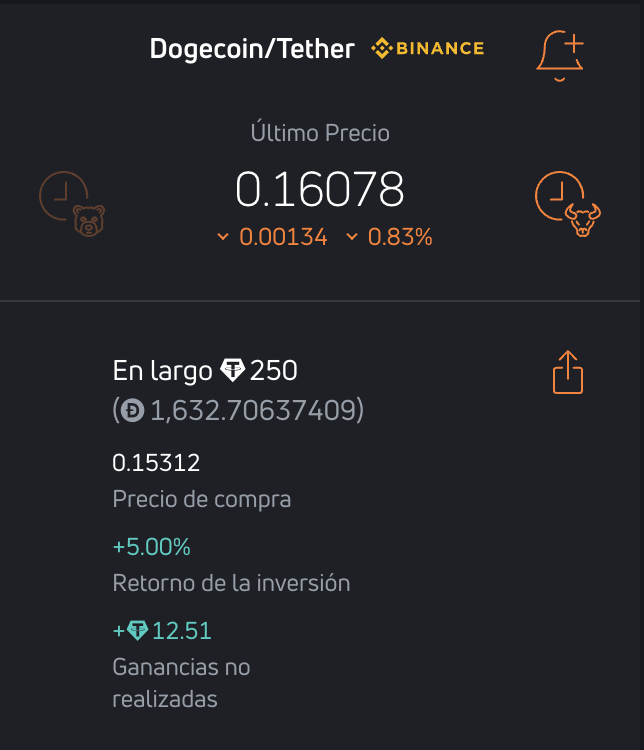This screenshot has height=750, width=644.
Task: Open the bear clock icon
Action: click(71, 204)
